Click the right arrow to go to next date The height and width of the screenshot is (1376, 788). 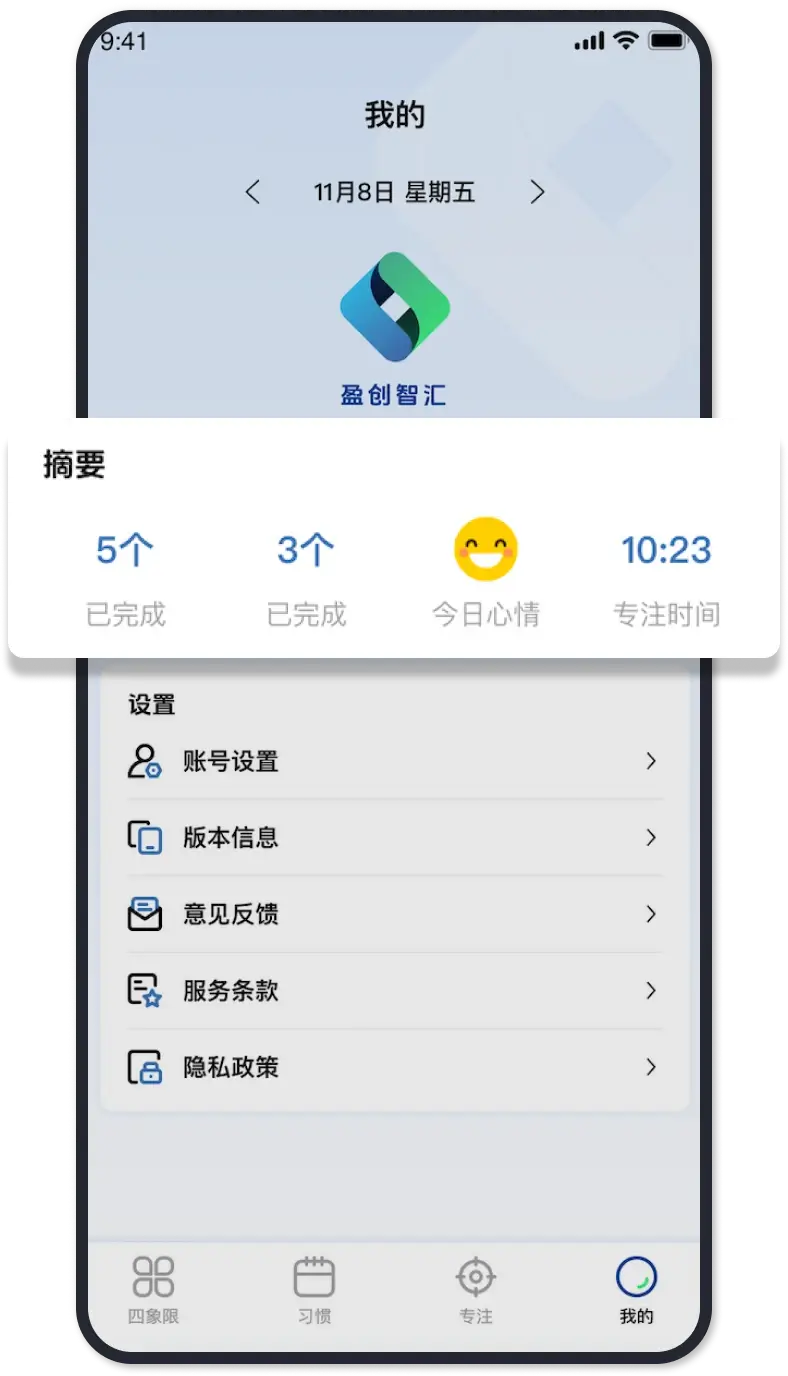tap(537, 192)
